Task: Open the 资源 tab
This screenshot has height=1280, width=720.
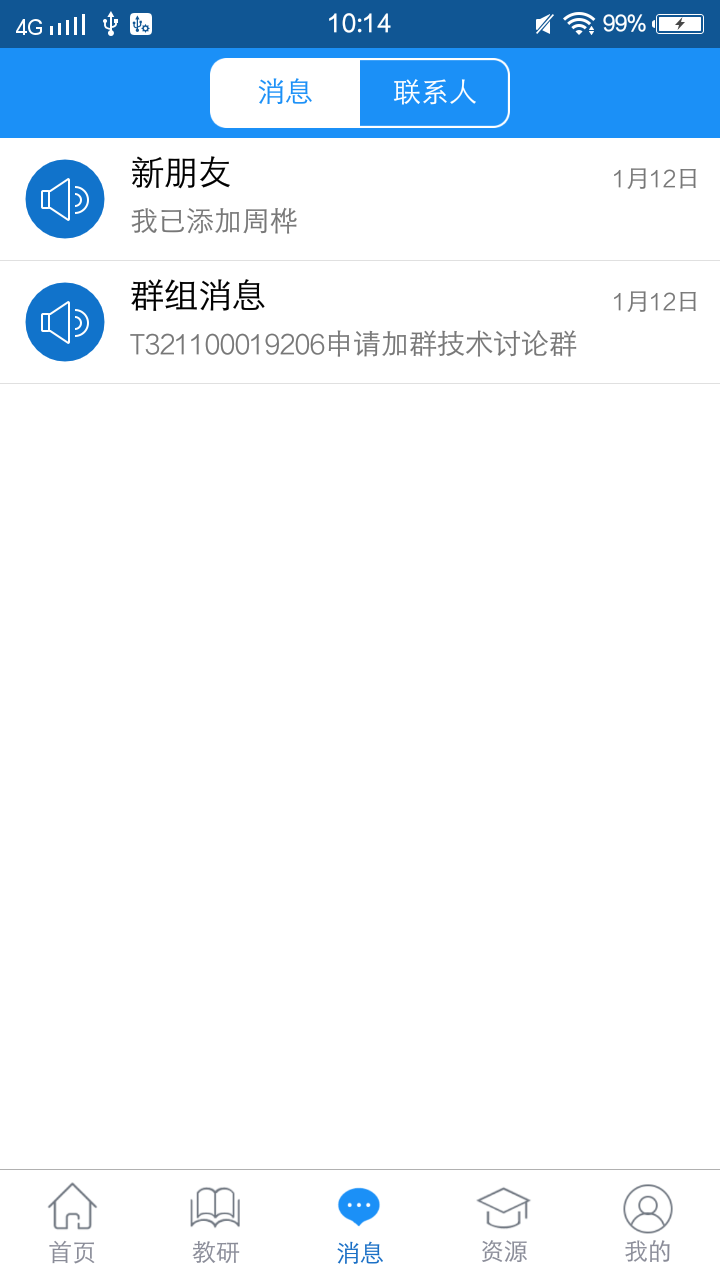Action: (504, 1224)
